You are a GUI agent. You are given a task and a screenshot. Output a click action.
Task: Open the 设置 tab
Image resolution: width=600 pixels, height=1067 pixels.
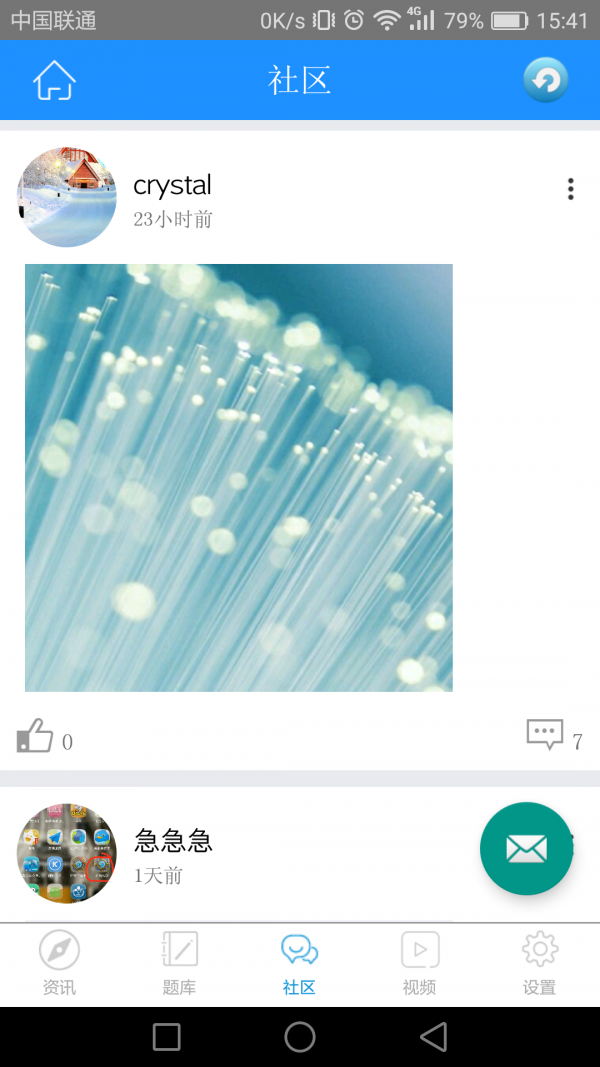click(539, 964)
